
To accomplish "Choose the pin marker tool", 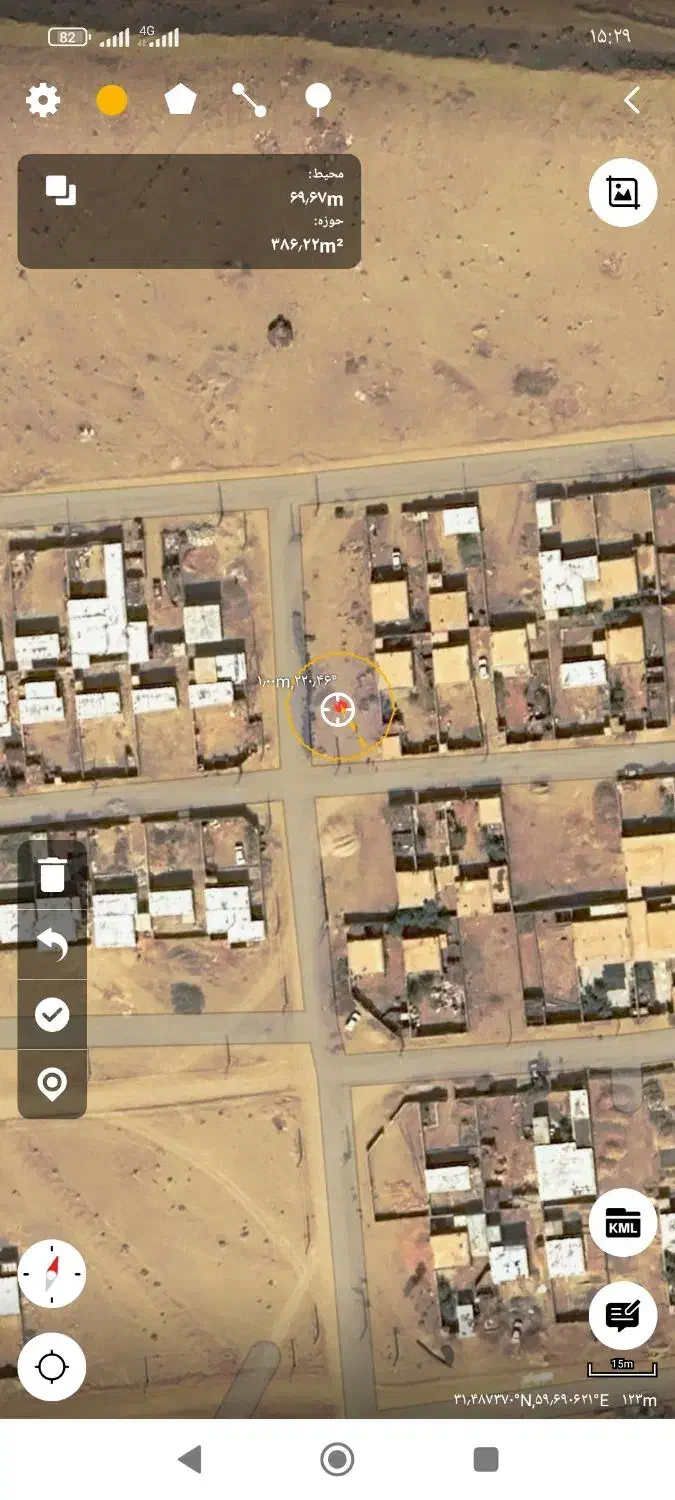I will [318, 99].
